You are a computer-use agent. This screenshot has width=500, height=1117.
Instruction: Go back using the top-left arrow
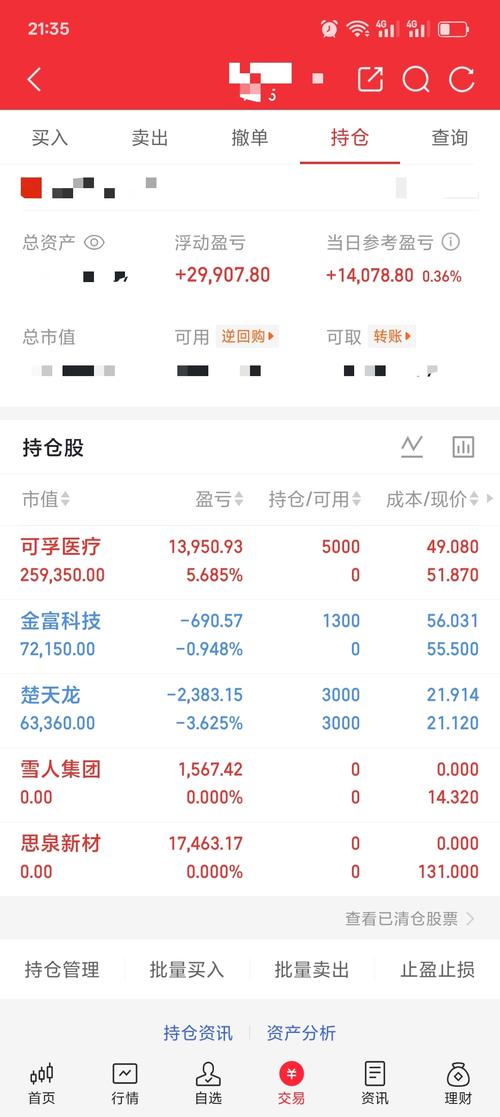pos(33,79)
